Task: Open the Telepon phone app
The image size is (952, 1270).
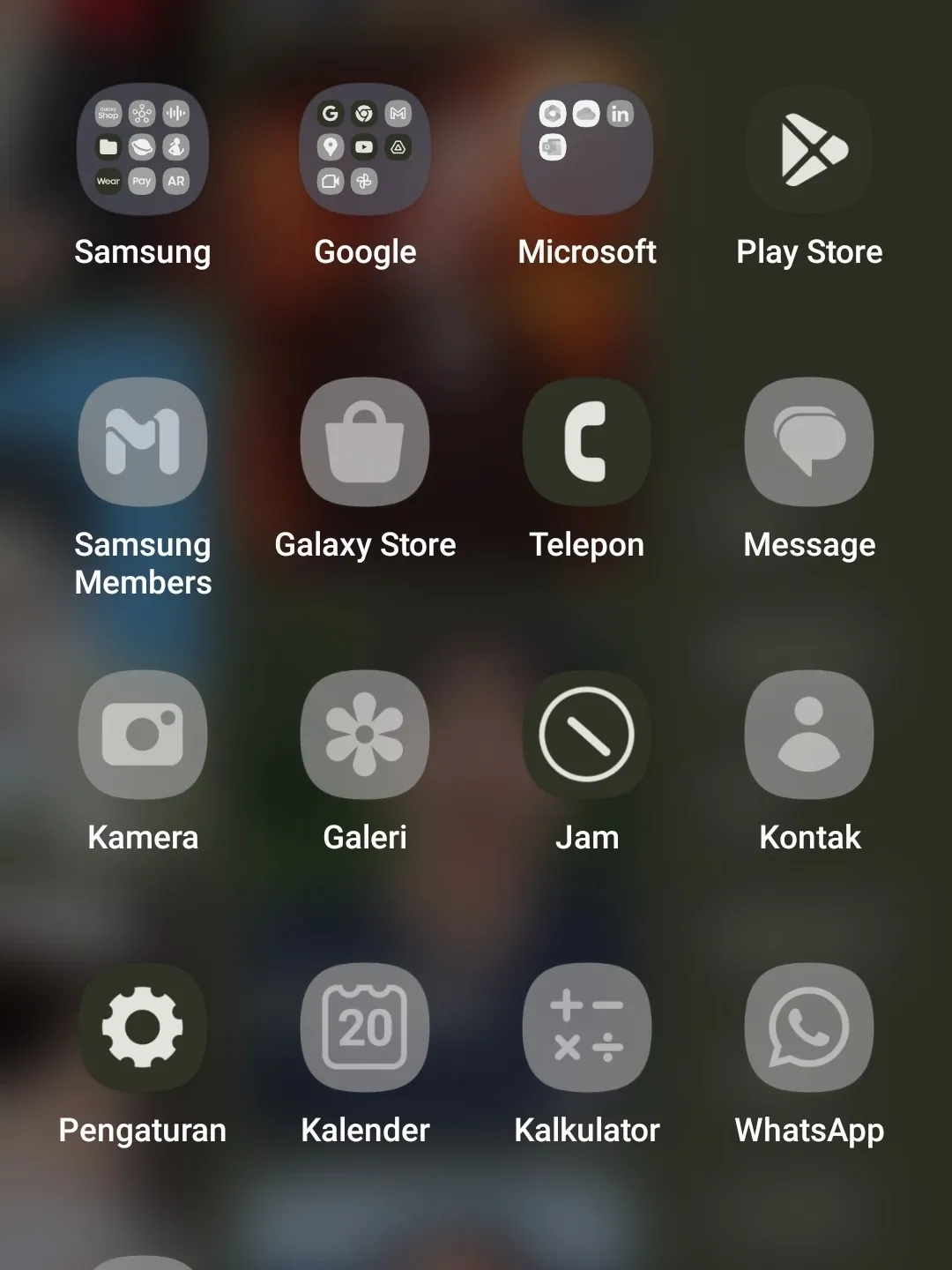Action: (x=587, y=442)
